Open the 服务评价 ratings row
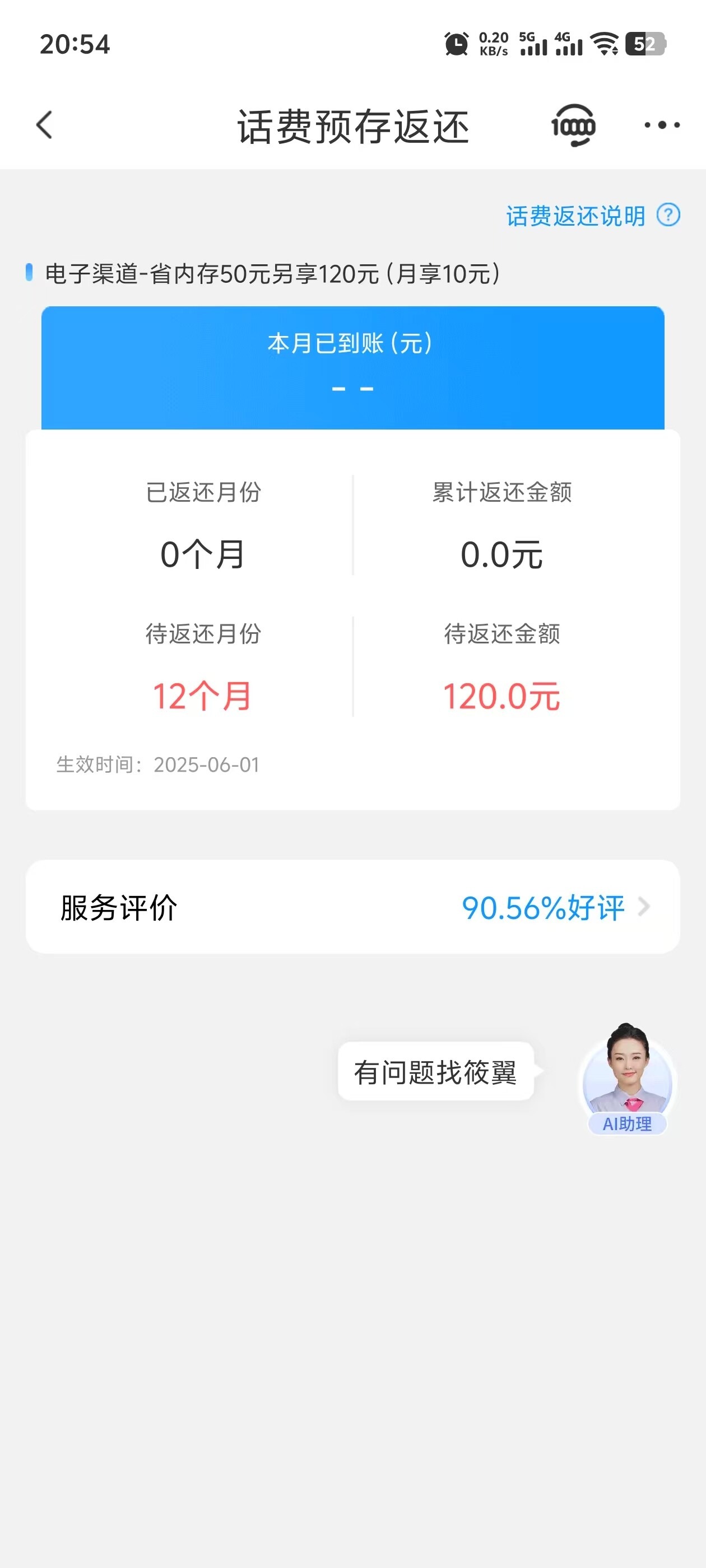 [352, 907]
